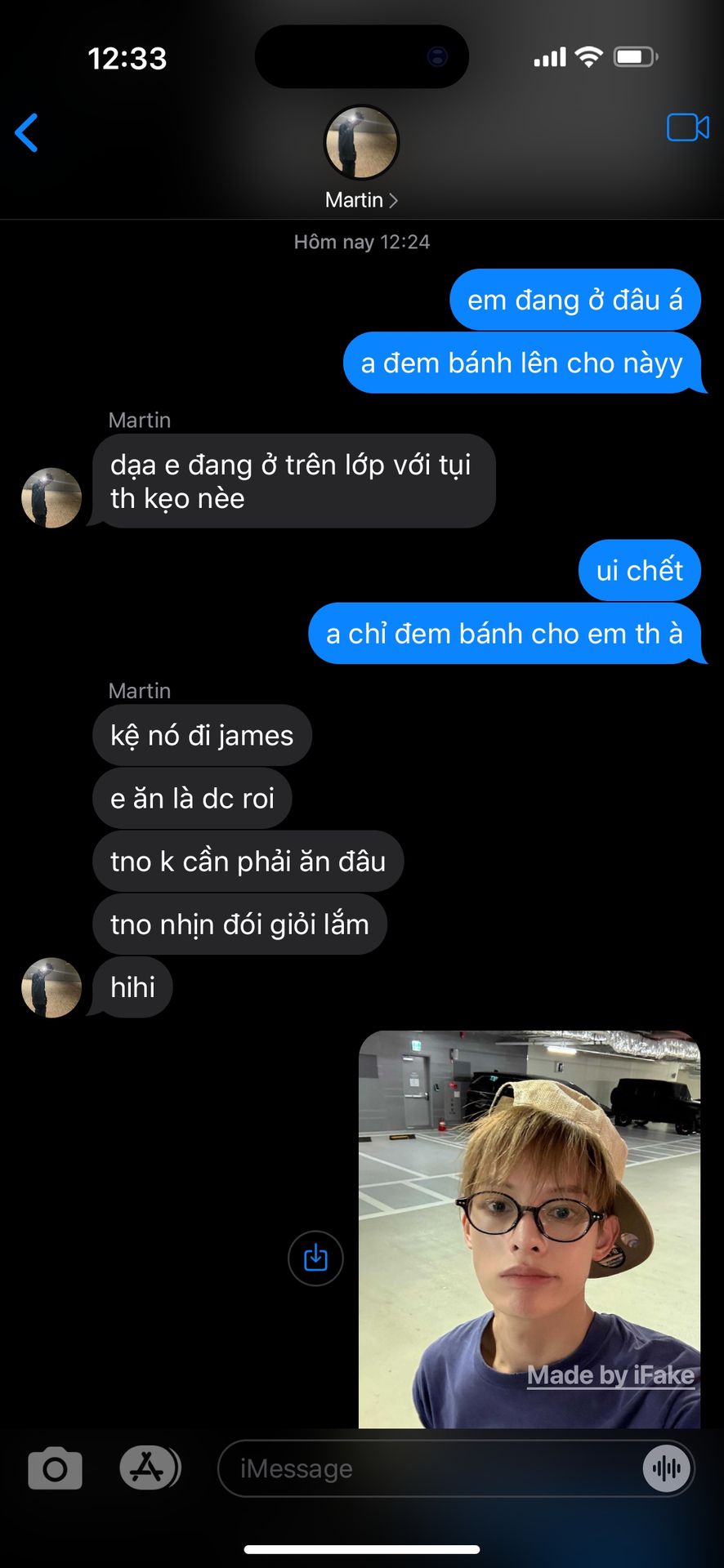This screenshot has height=1568, width=724.
Task: Open the camera to take a photo
Action: point(55,1468)
